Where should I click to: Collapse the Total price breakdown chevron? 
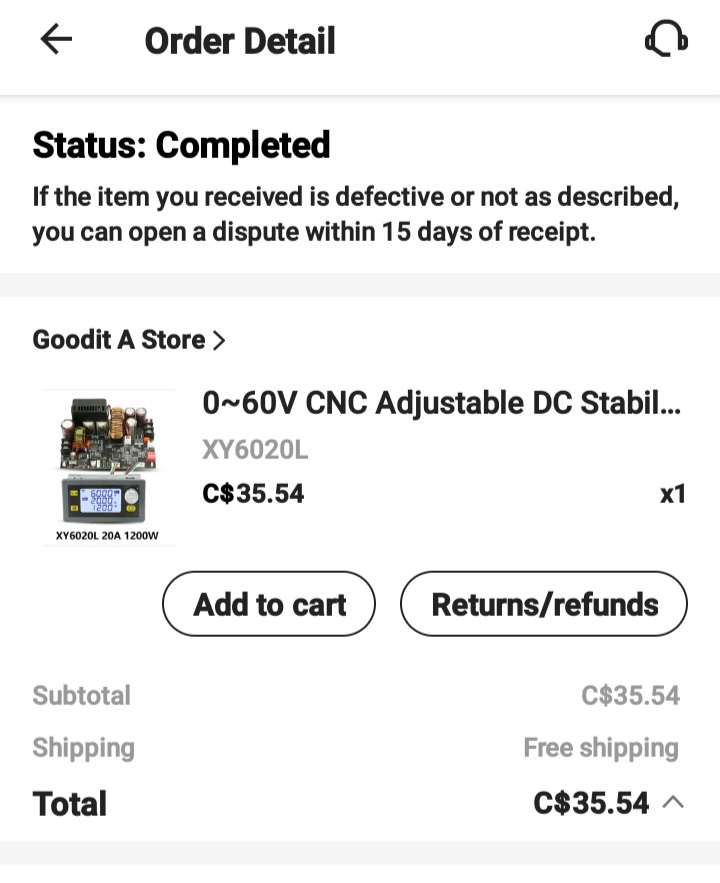tap(675, 803)
